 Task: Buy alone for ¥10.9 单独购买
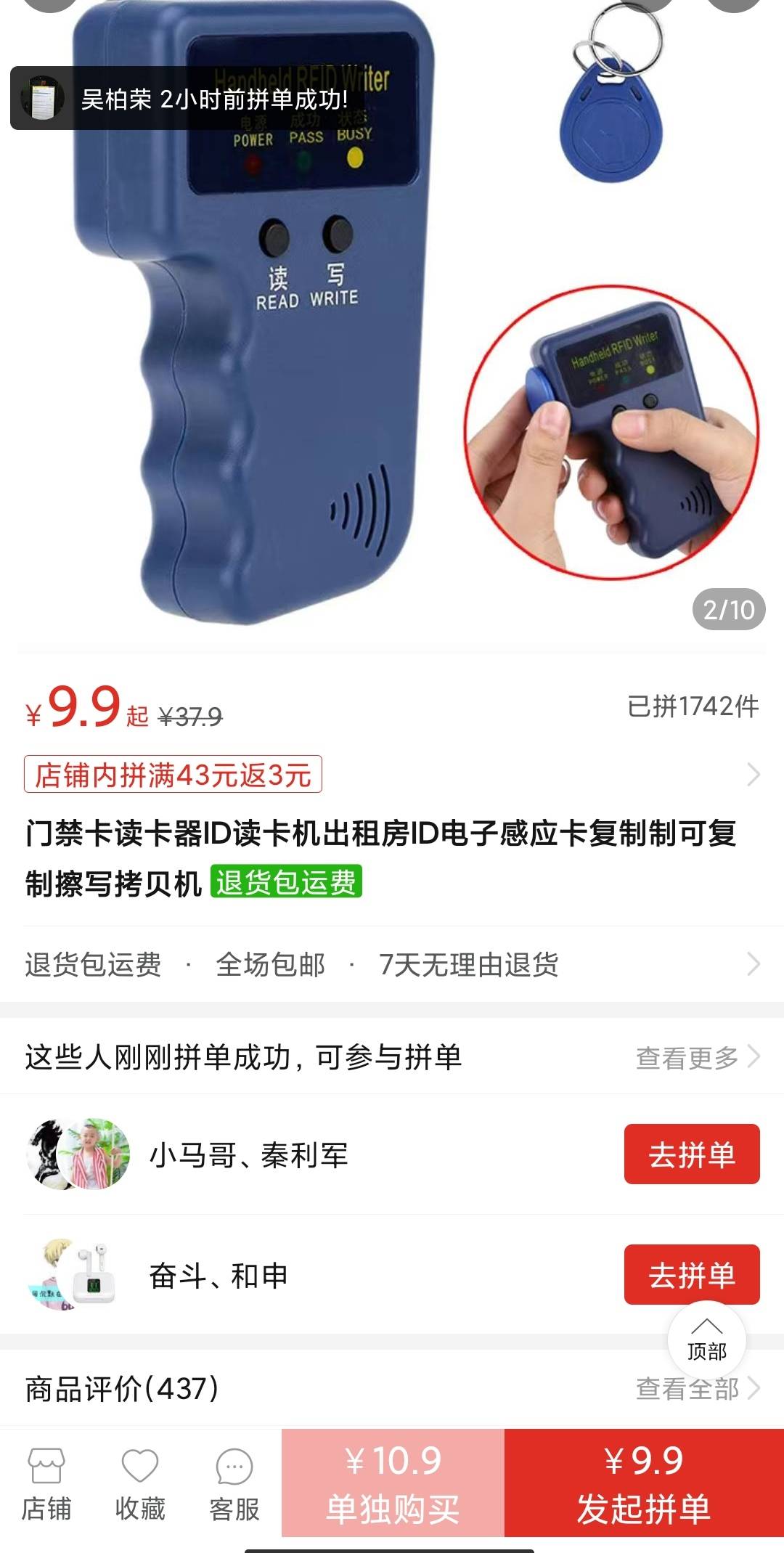pos(393,1483)
